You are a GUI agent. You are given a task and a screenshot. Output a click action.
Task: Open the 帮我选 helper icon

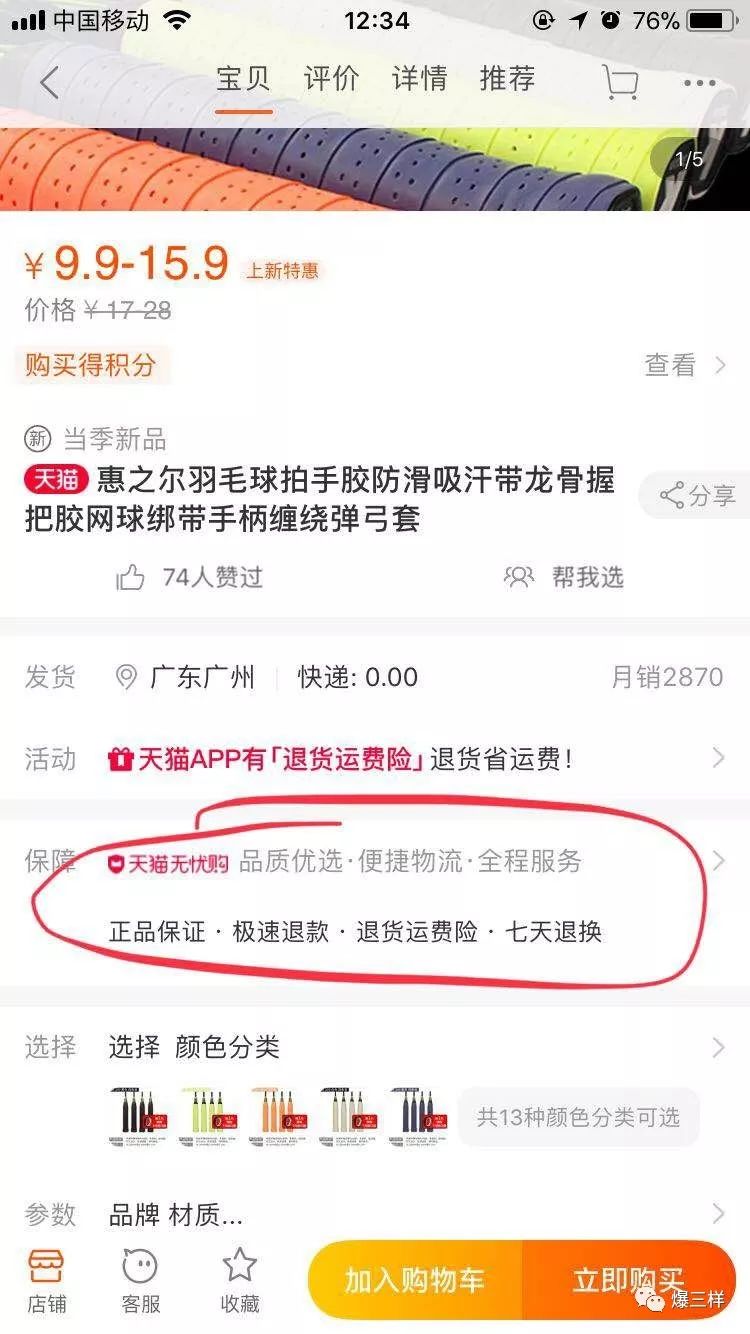[x=521, y=577]
